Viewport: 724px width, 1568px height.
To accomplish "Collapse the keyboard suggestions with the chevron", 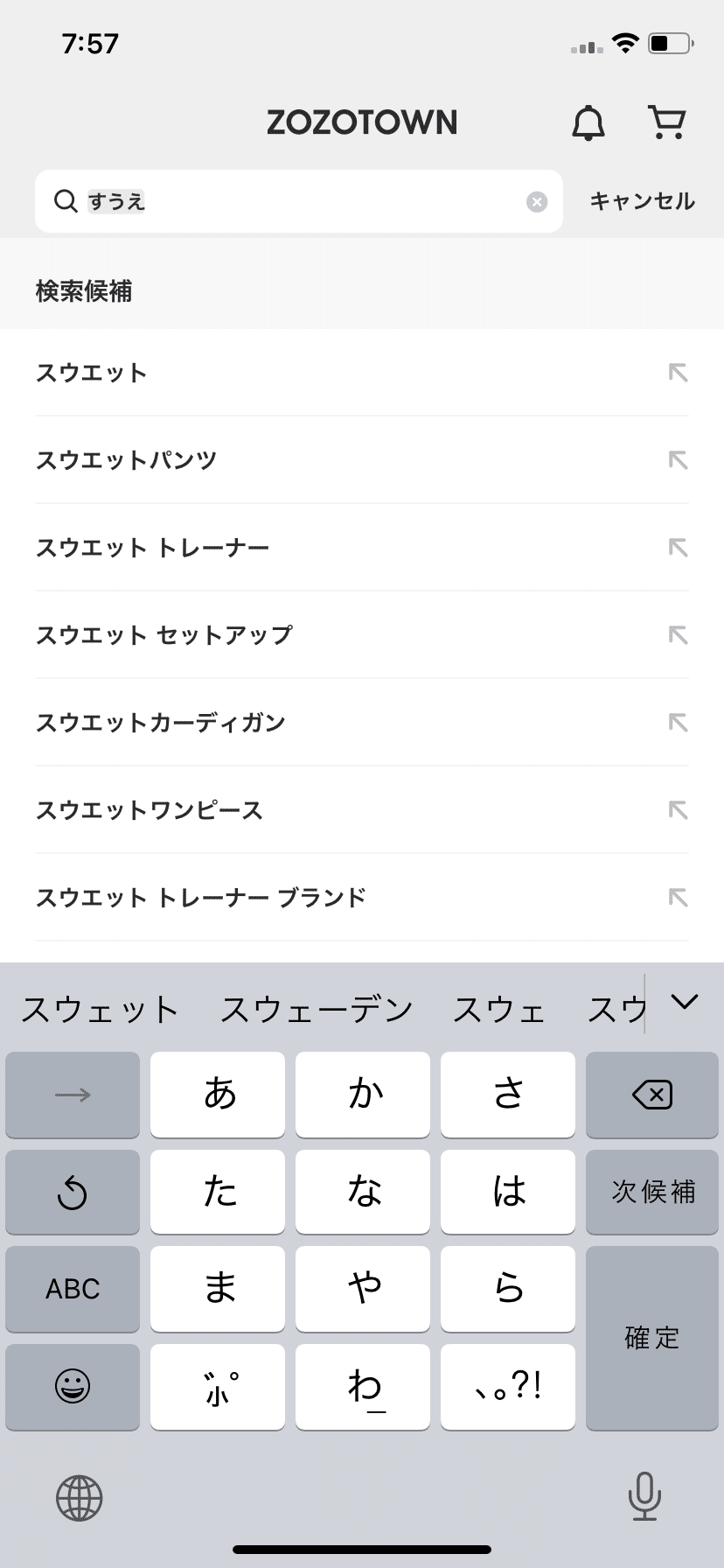I will [x=686, y=1002].
